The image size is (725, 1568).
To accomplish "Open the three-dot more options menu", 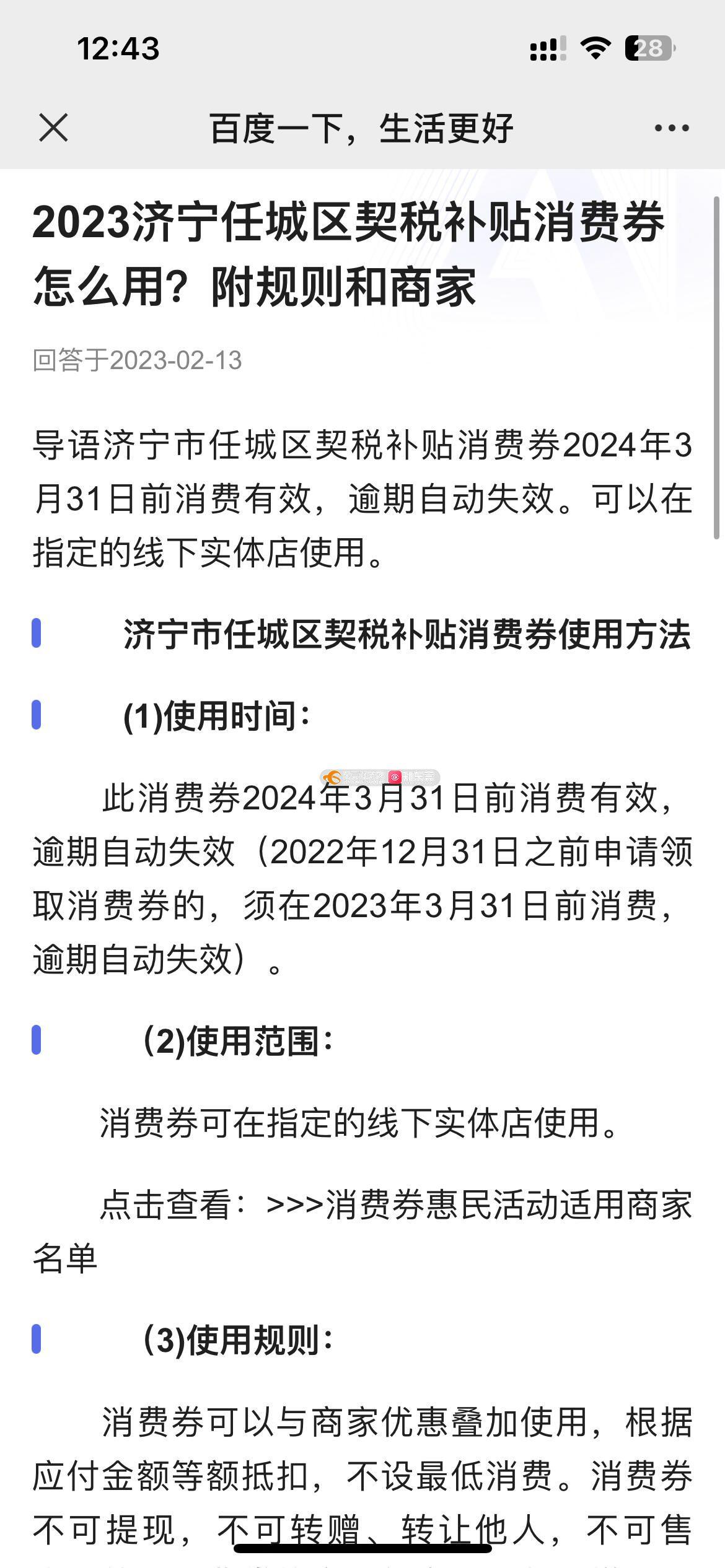I will (x=671, y=128).
